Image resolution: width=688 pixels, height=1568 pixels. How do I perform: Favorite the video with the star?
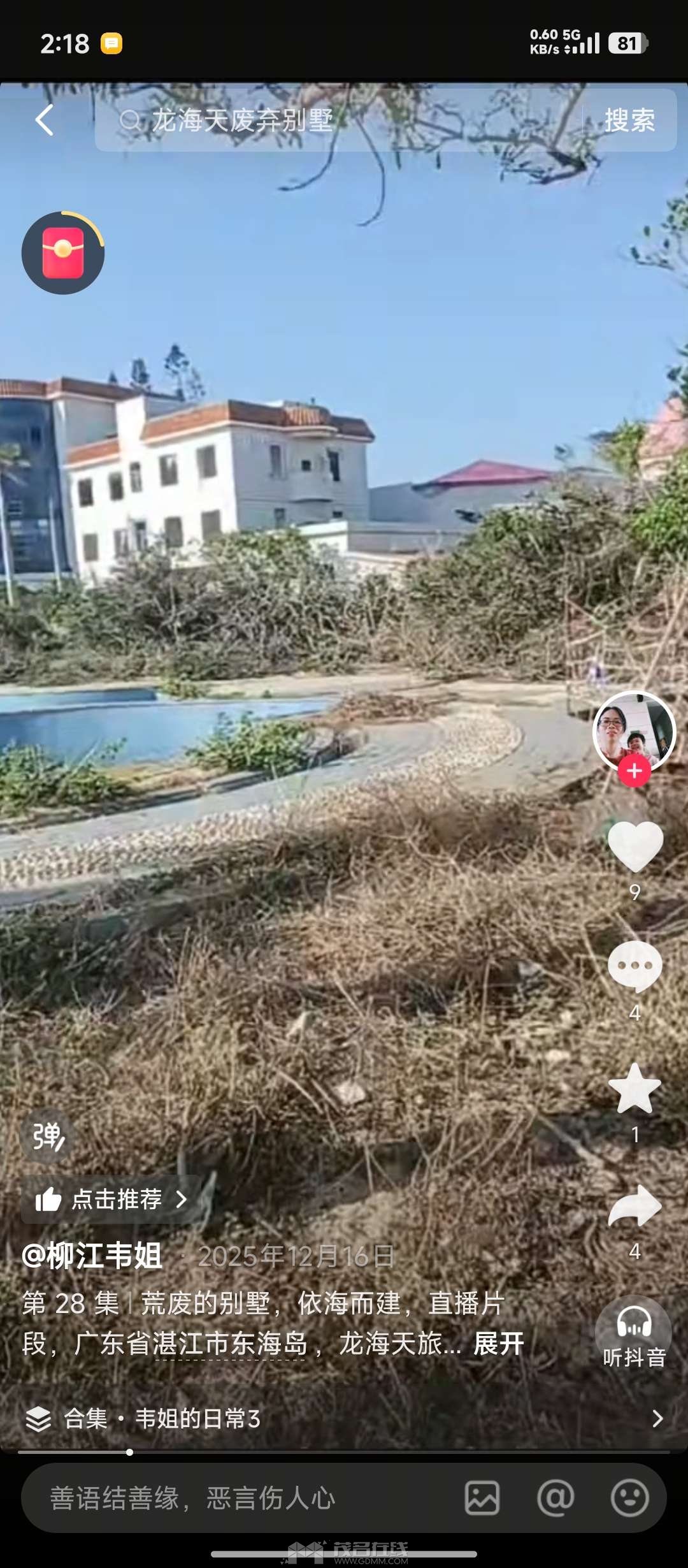pyautogui.click(x=635, y=1089)
